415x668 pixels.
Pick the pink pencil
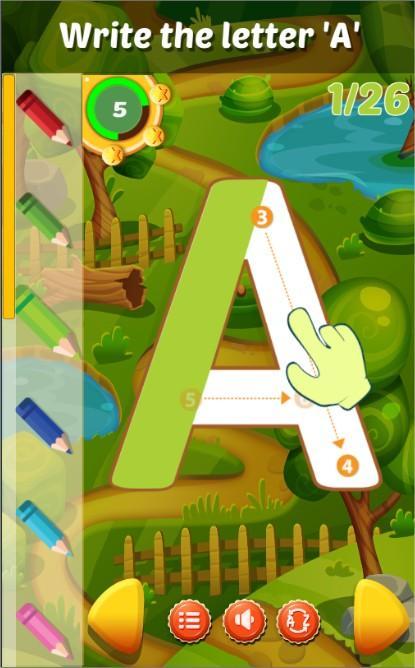44,631
